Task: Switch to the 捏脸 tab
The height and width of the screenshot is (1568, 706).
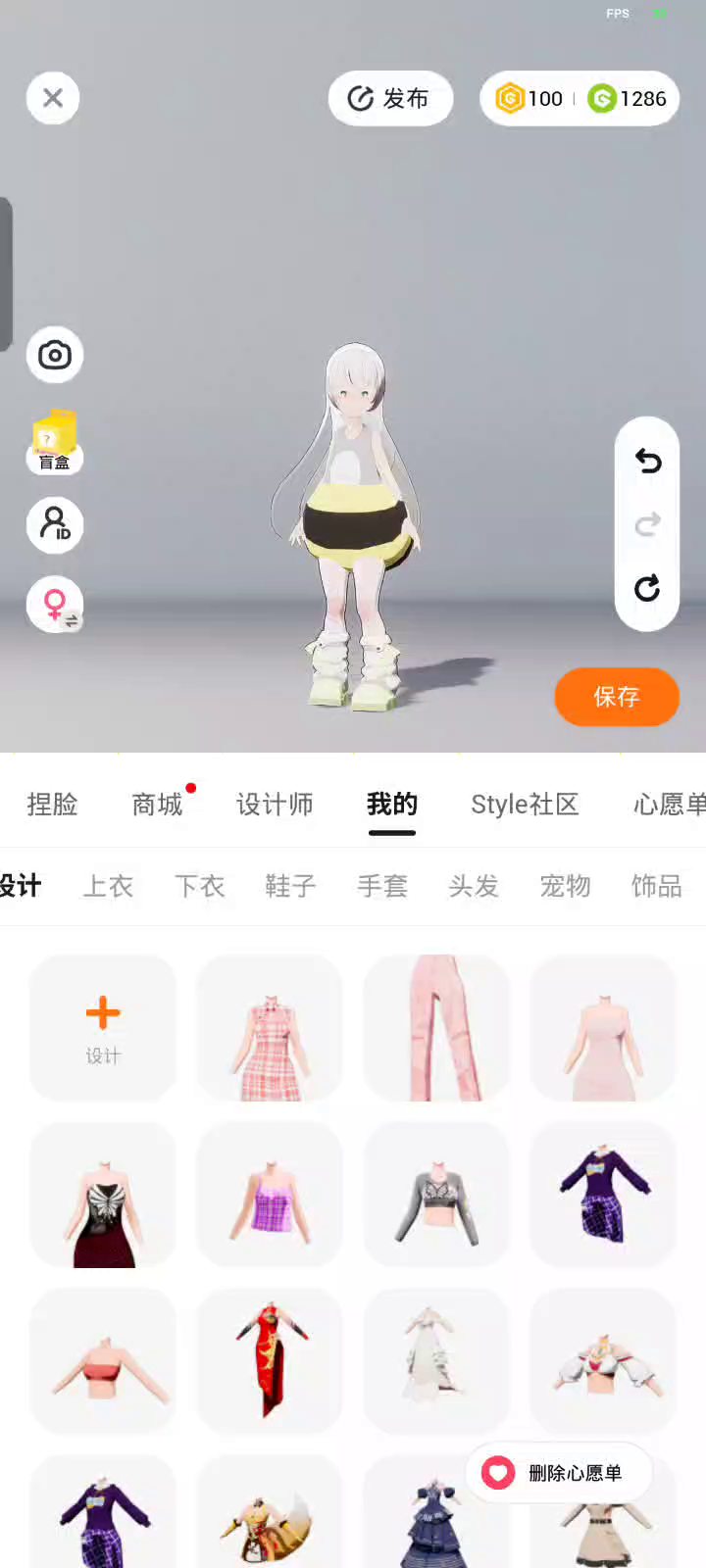Action: click(x=52, y=805)
